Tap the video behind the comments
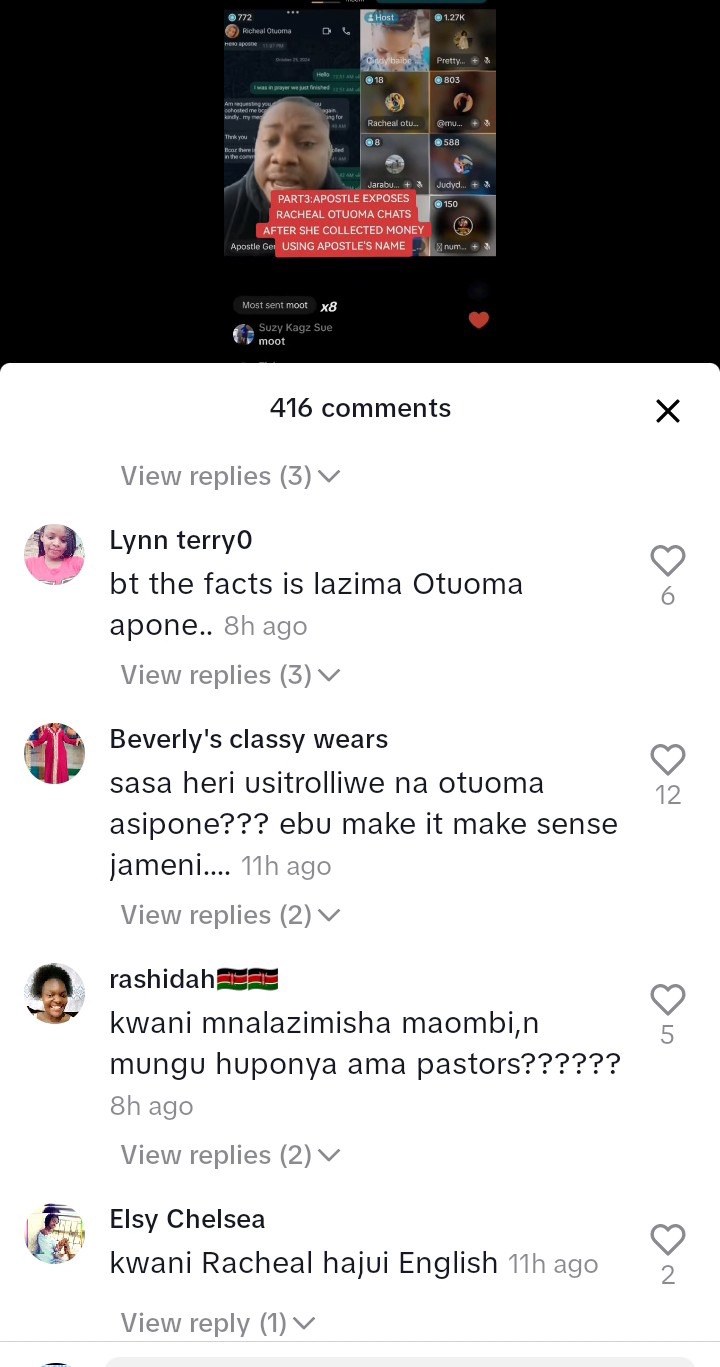This screenshot has height=1367, width=720. click(360, 150)
